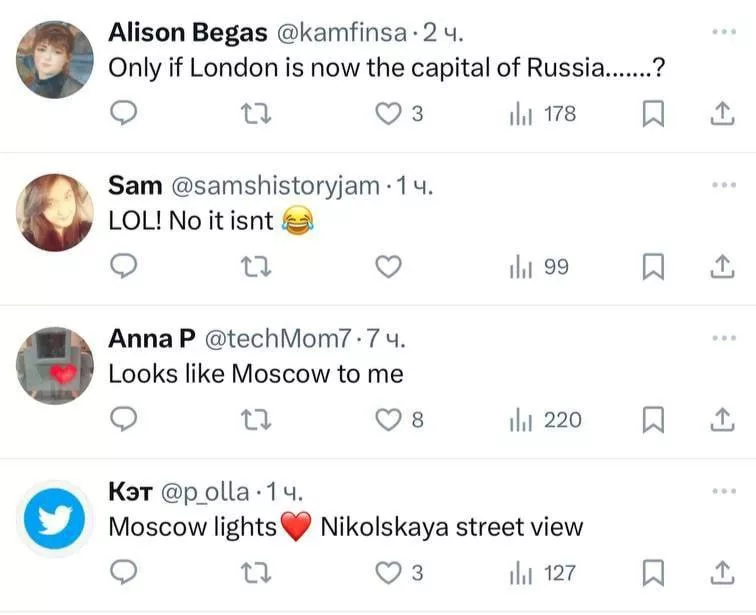
Task: Like Anna P's Moscow tweet
Action: coord(388,420)
